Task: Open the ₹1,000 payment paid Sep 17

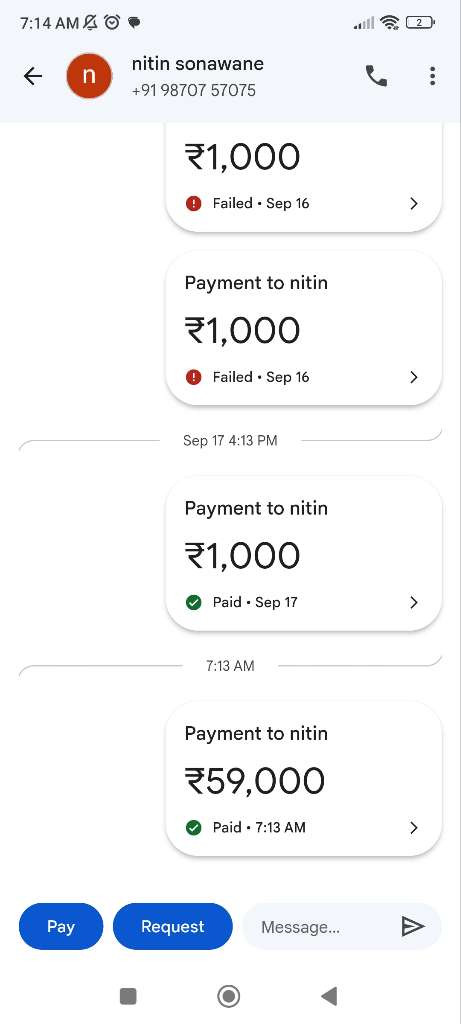Action: pyautogui.click(x=304, y=553)
